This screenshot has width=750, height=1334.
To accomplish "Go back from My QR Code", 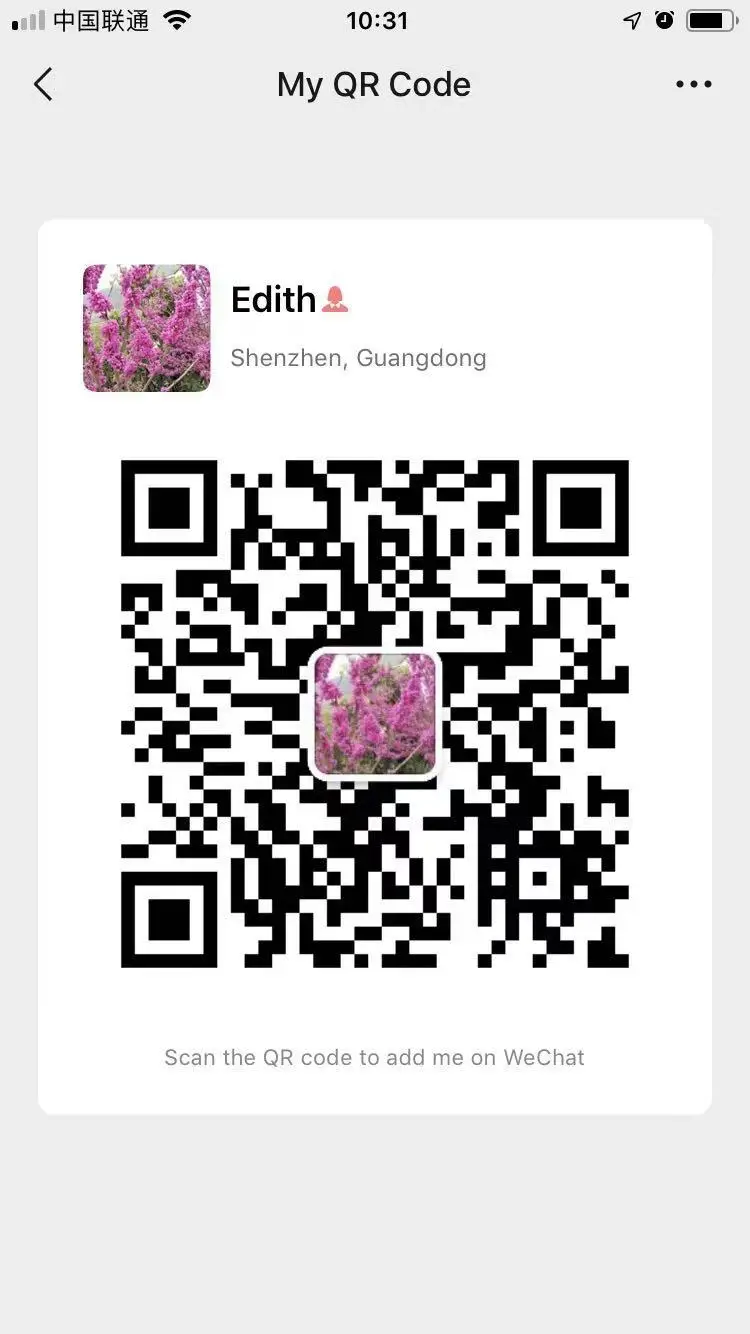I will point(43,85).
